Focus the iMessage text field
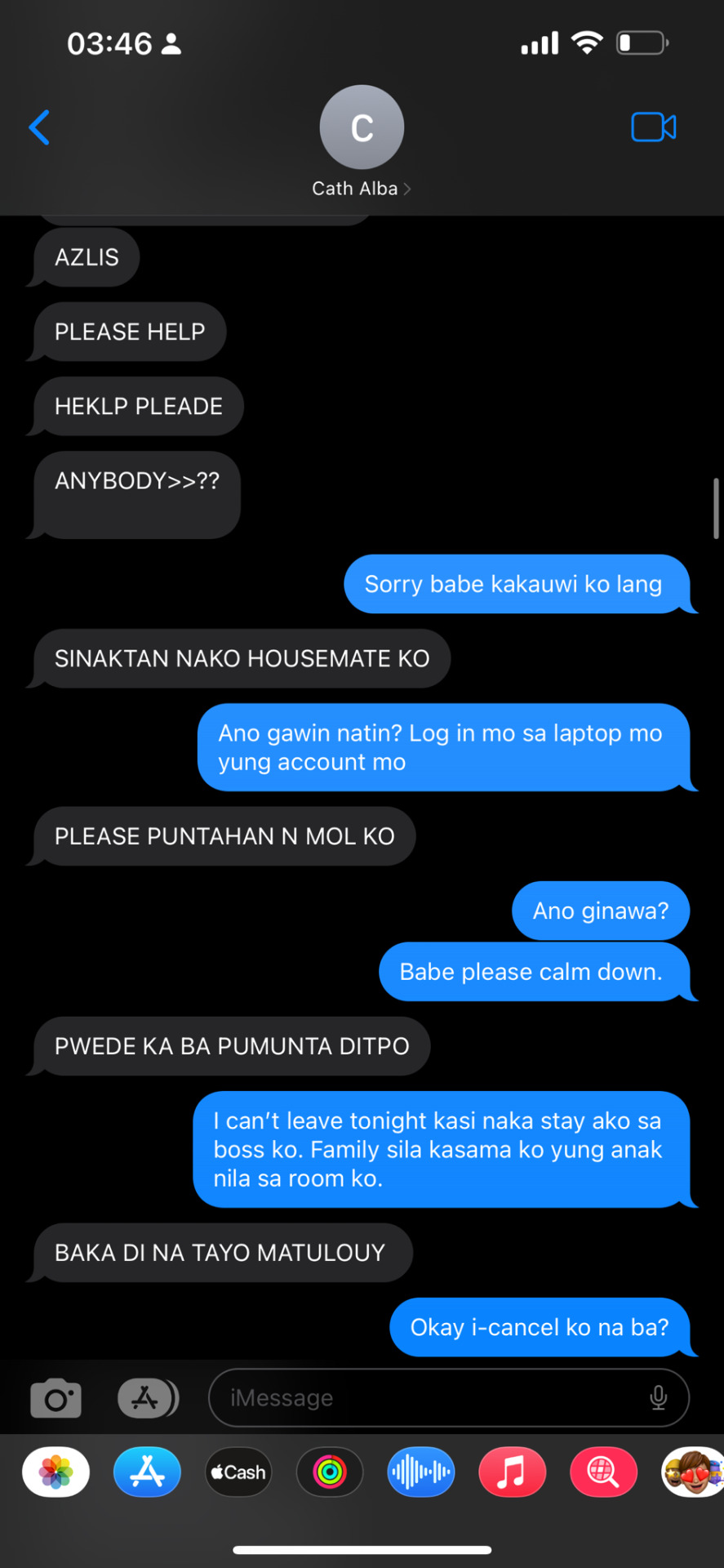This screenshot has width=724, height=1568. (424, 1398)
